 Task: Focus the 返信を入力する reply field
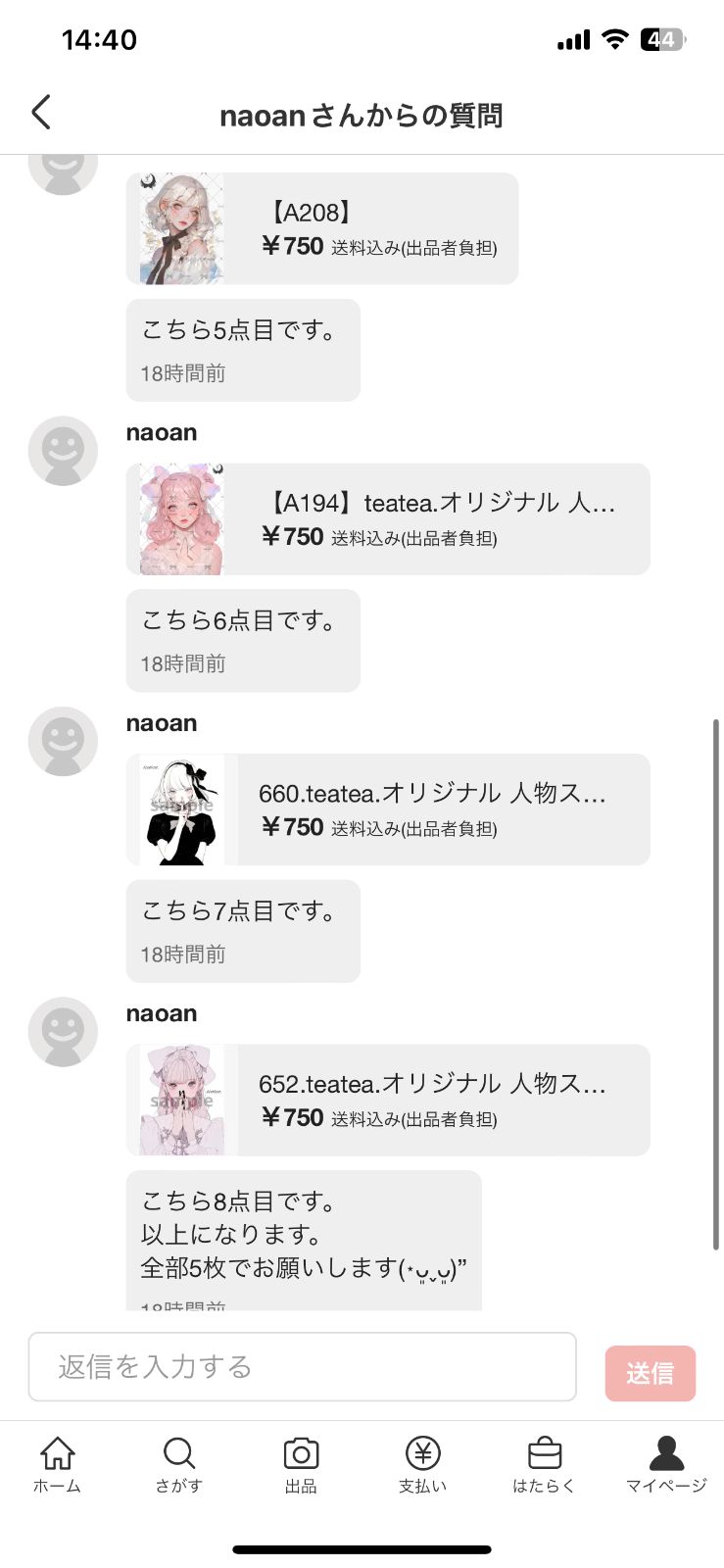click(303, 1366)
